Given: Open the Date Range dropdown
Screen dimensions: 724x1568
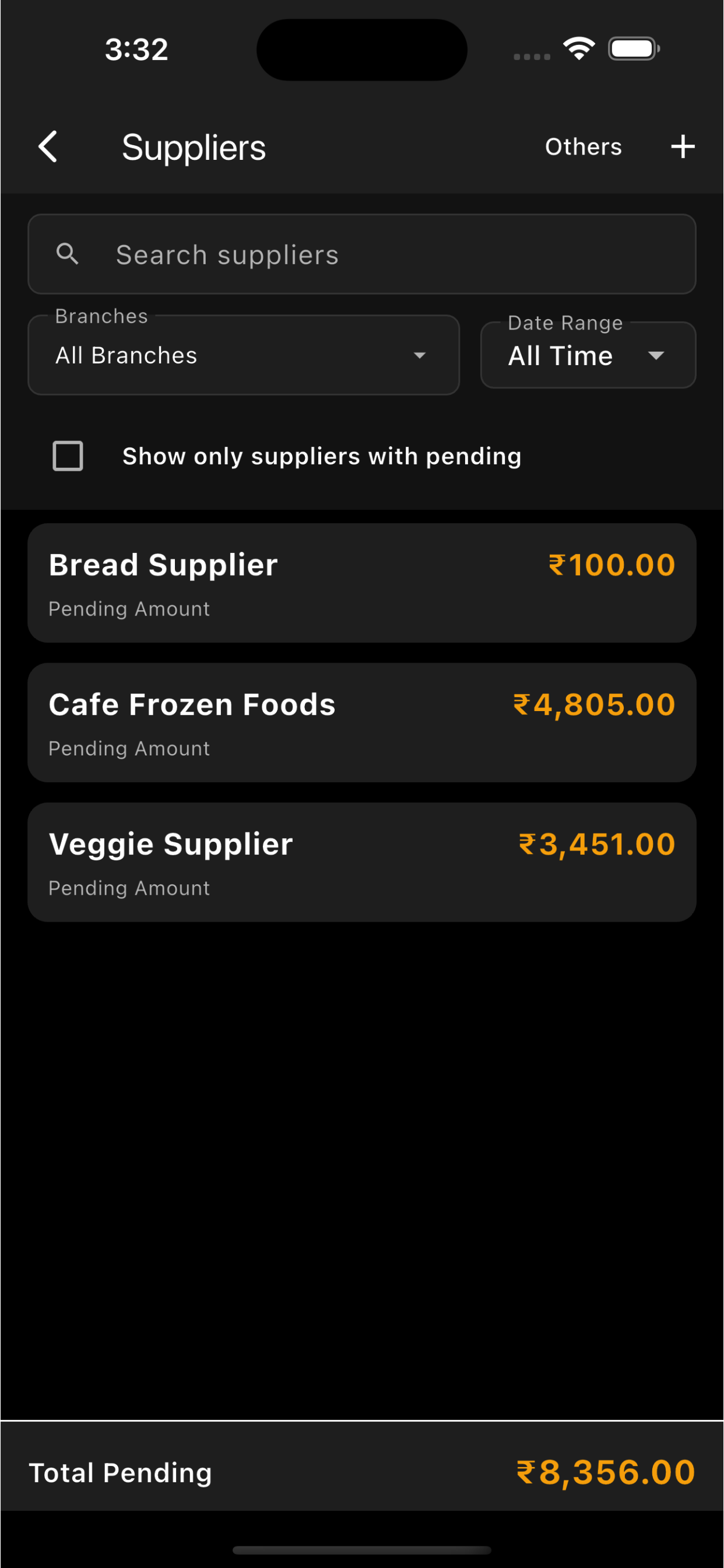Looking at the screenshot, I should click(588, 355).
